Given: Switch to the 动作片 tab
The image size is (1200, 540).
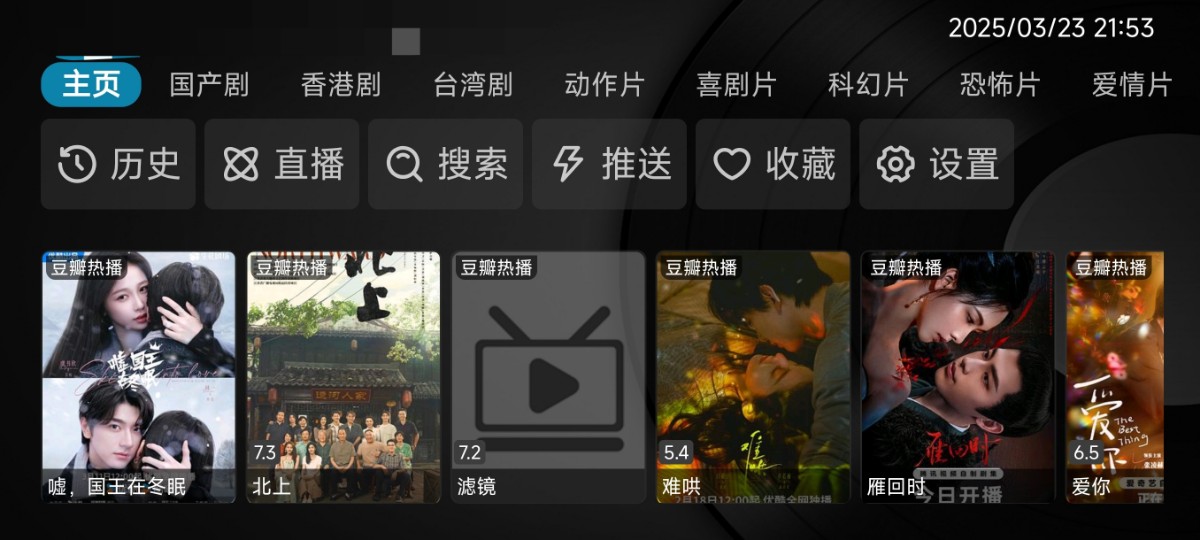Looking at the screenshot, I should (x=605, y=85).
